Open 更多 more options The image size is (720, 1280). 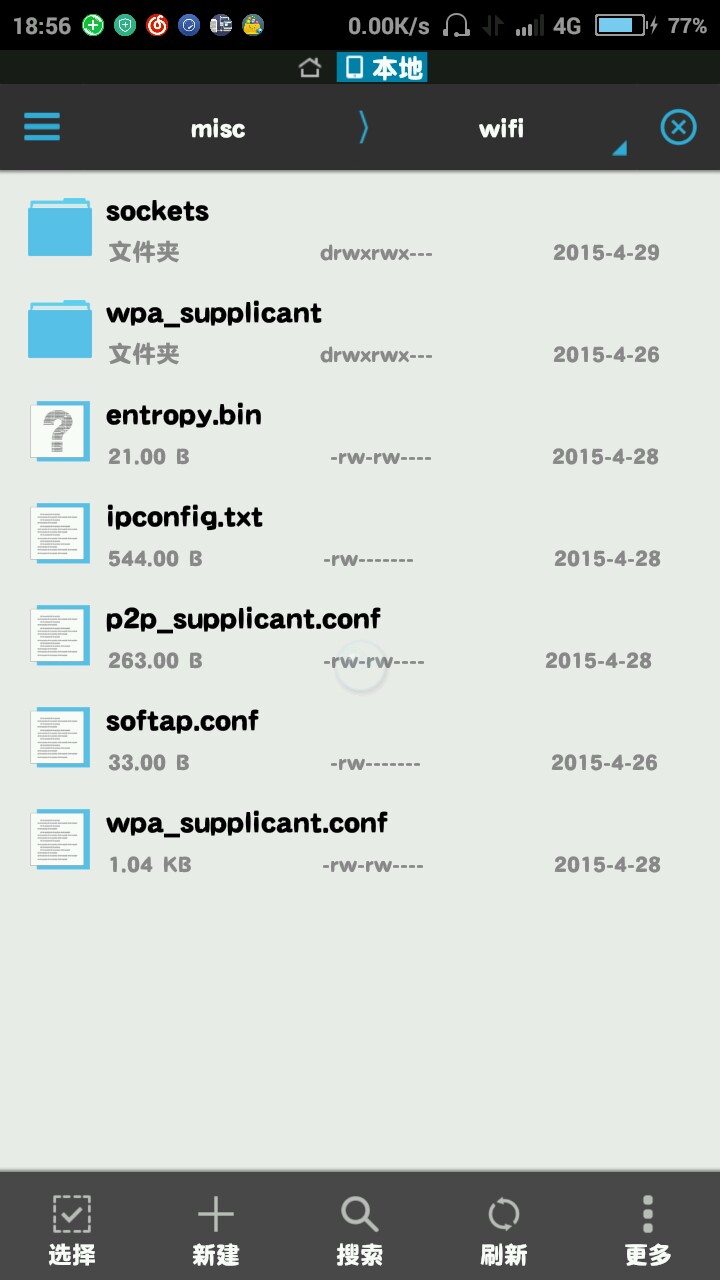[x=648, y=1230]
